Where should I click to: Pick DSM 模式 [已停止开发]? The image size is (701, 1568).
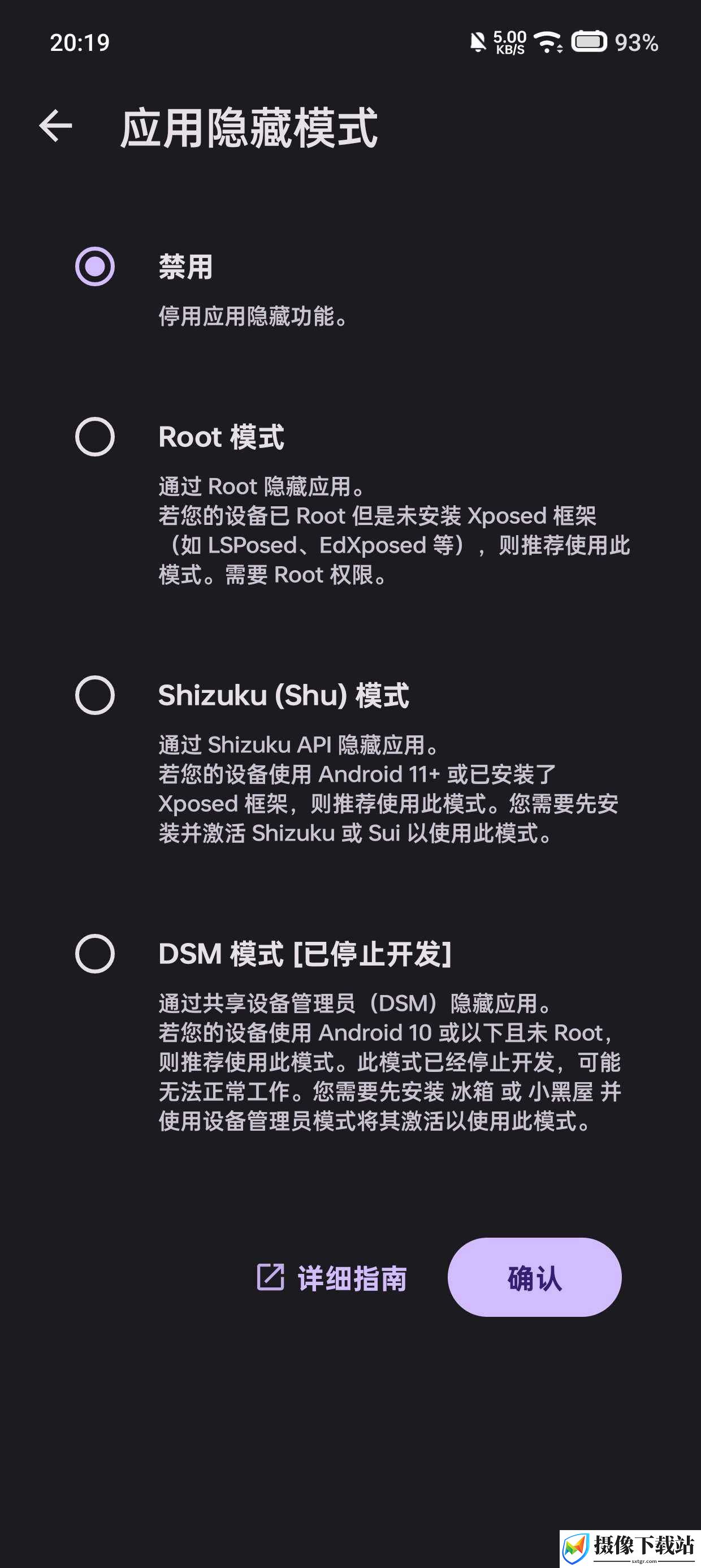94,954
